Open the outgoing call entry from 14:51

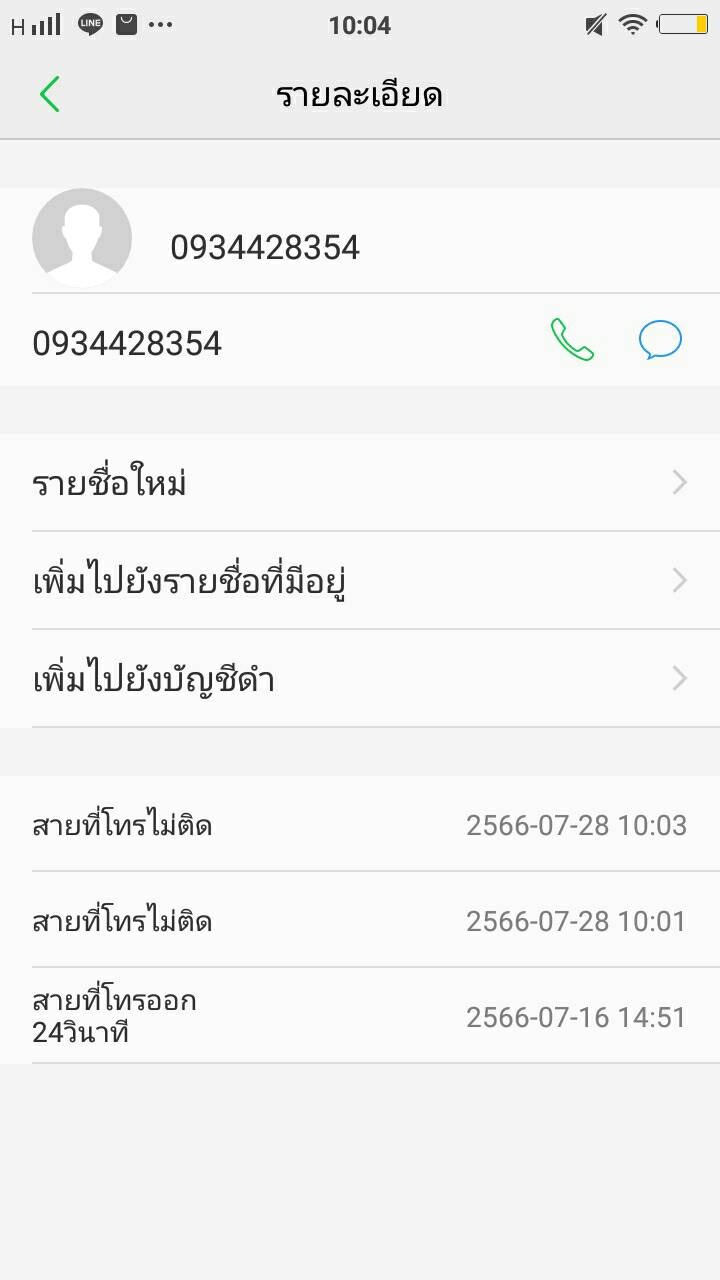pos(360,1016)
